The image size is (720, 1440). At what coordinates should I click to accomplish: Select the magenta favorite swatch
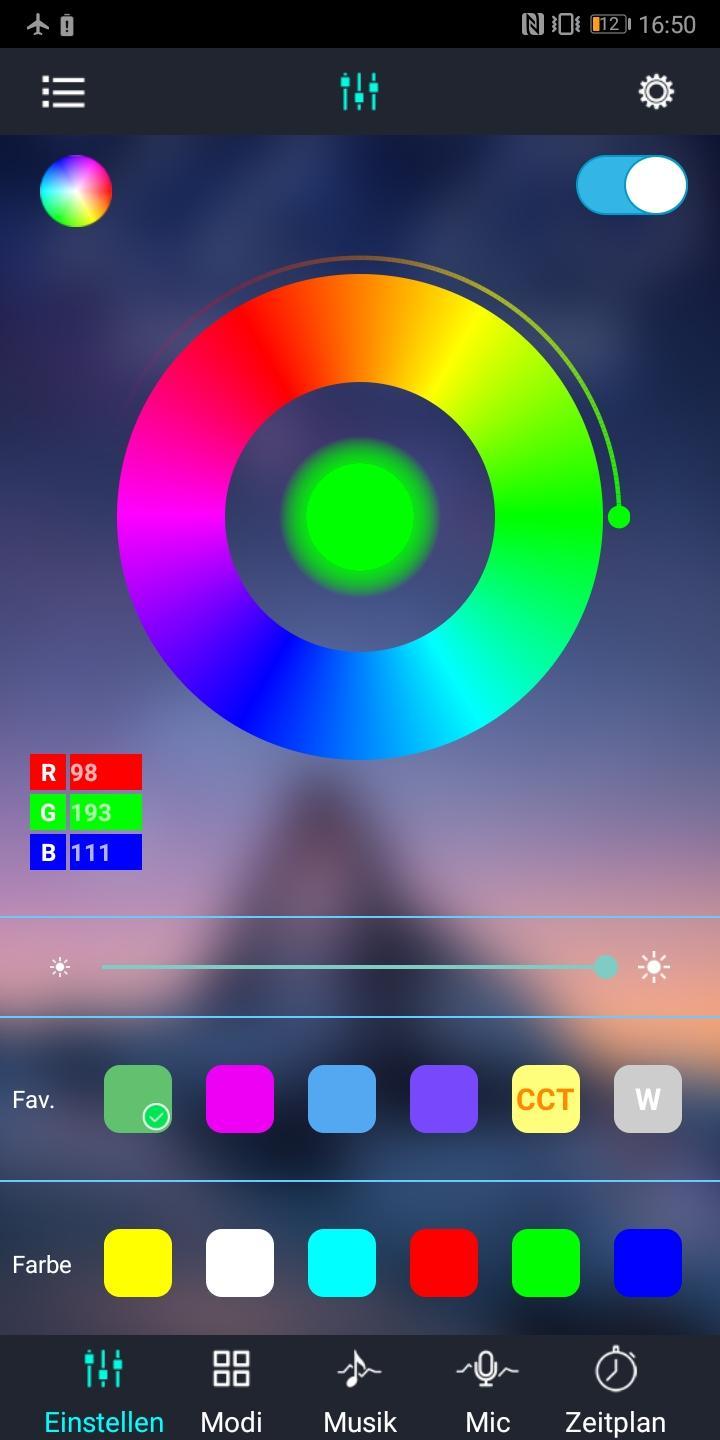pyautogui.click(x=240, y=1099)
